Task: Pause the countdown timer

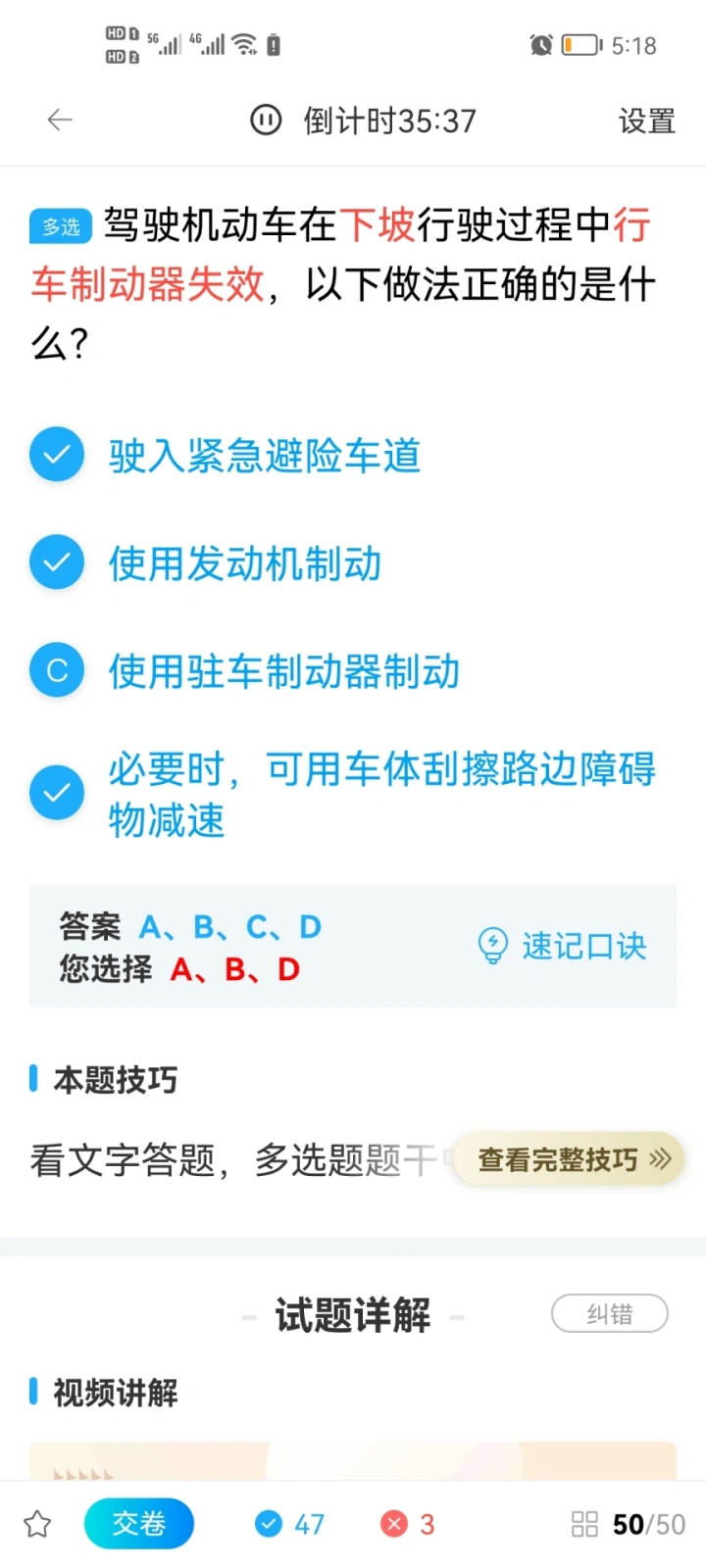Action: [266, 121]
